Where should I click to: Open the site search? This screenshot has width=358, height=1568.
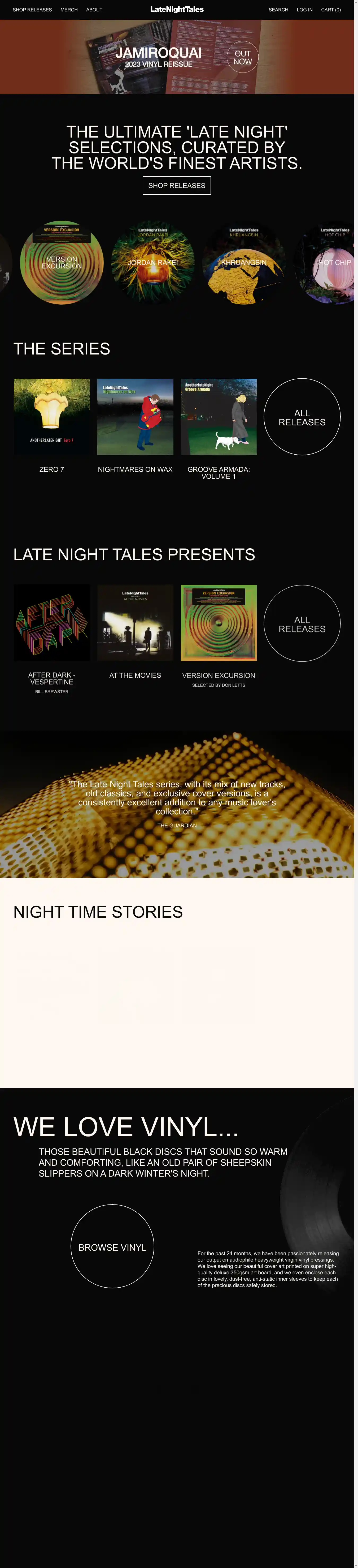click(x=278, y=10)
